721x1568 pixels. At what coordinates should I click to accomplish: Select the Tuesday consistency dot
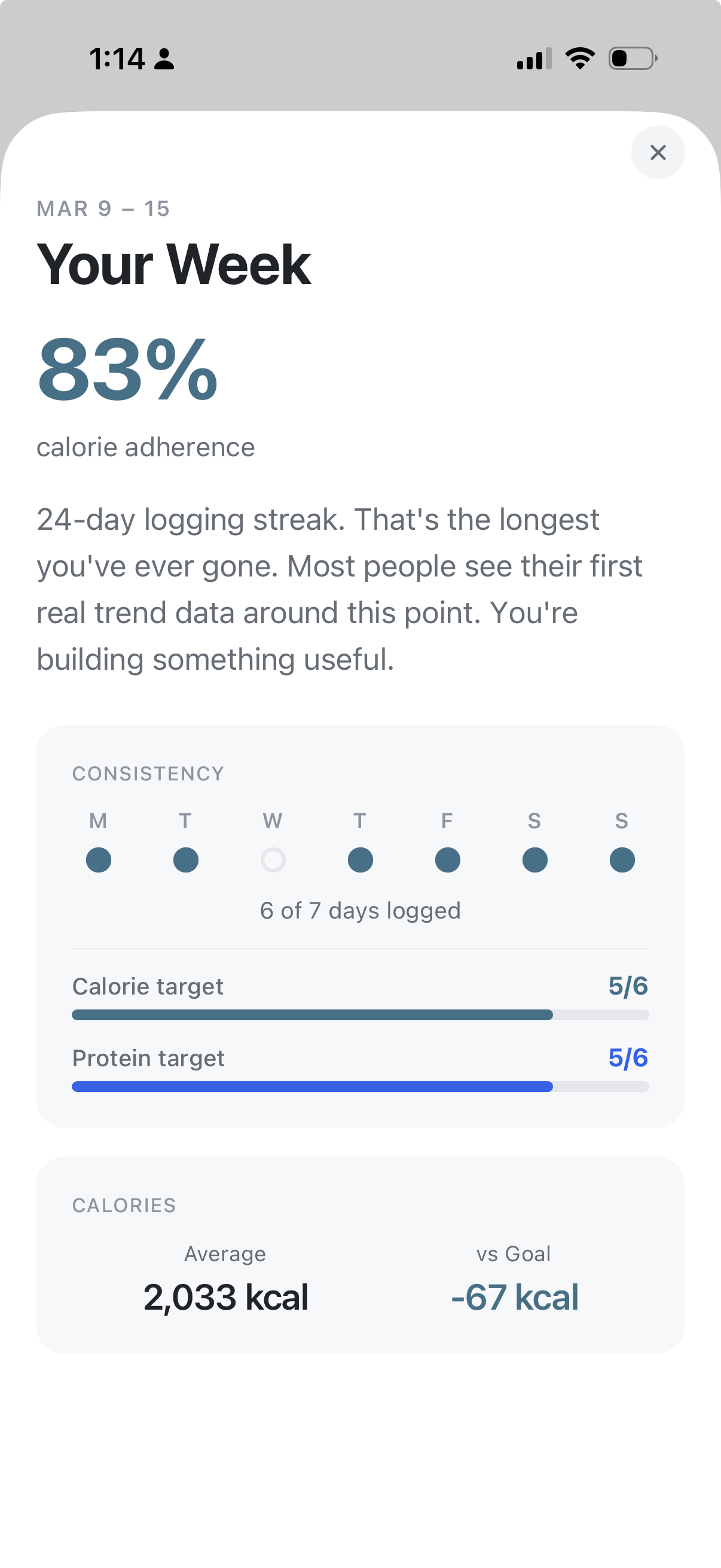point(185,860)
